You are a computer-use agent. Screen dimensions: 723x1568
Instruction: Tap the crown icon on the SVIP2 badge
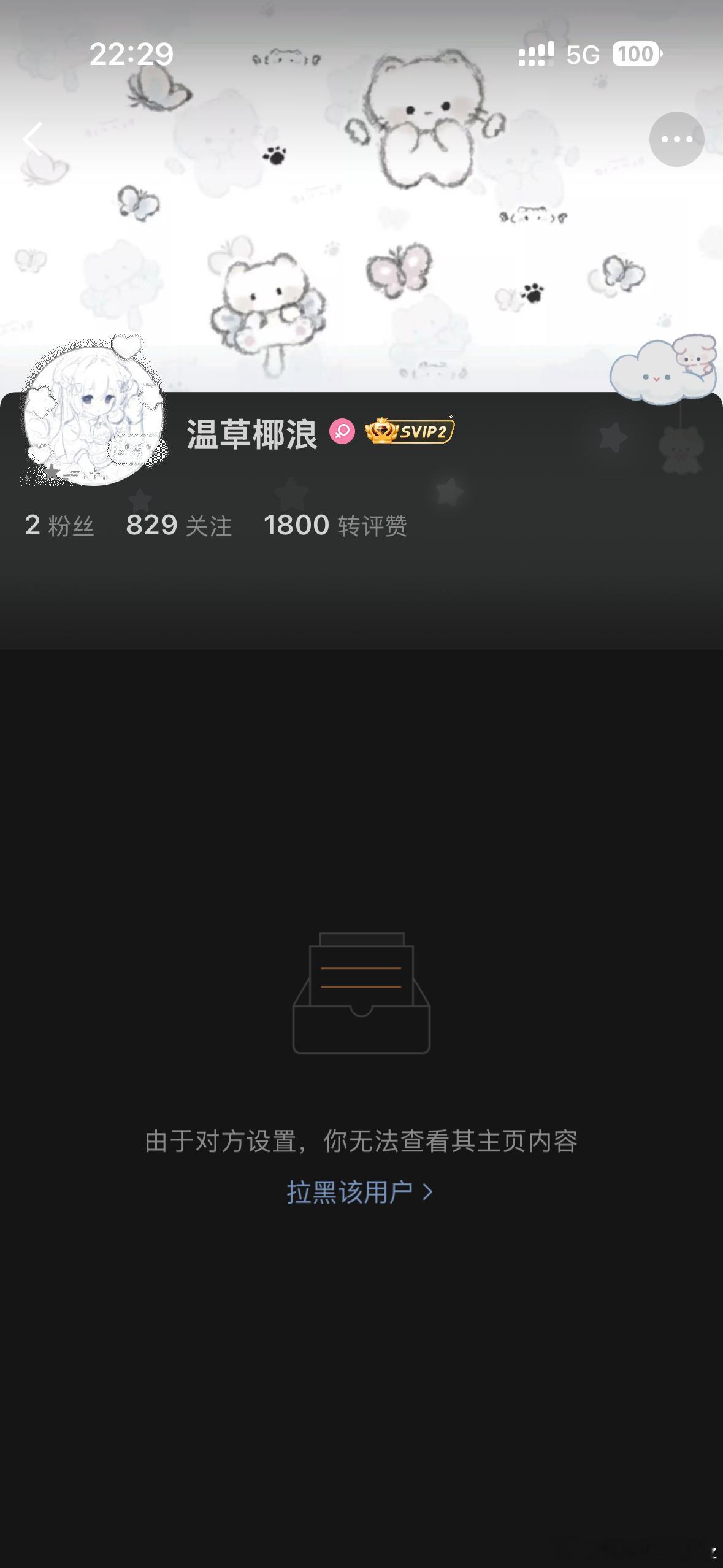[380, 430]
